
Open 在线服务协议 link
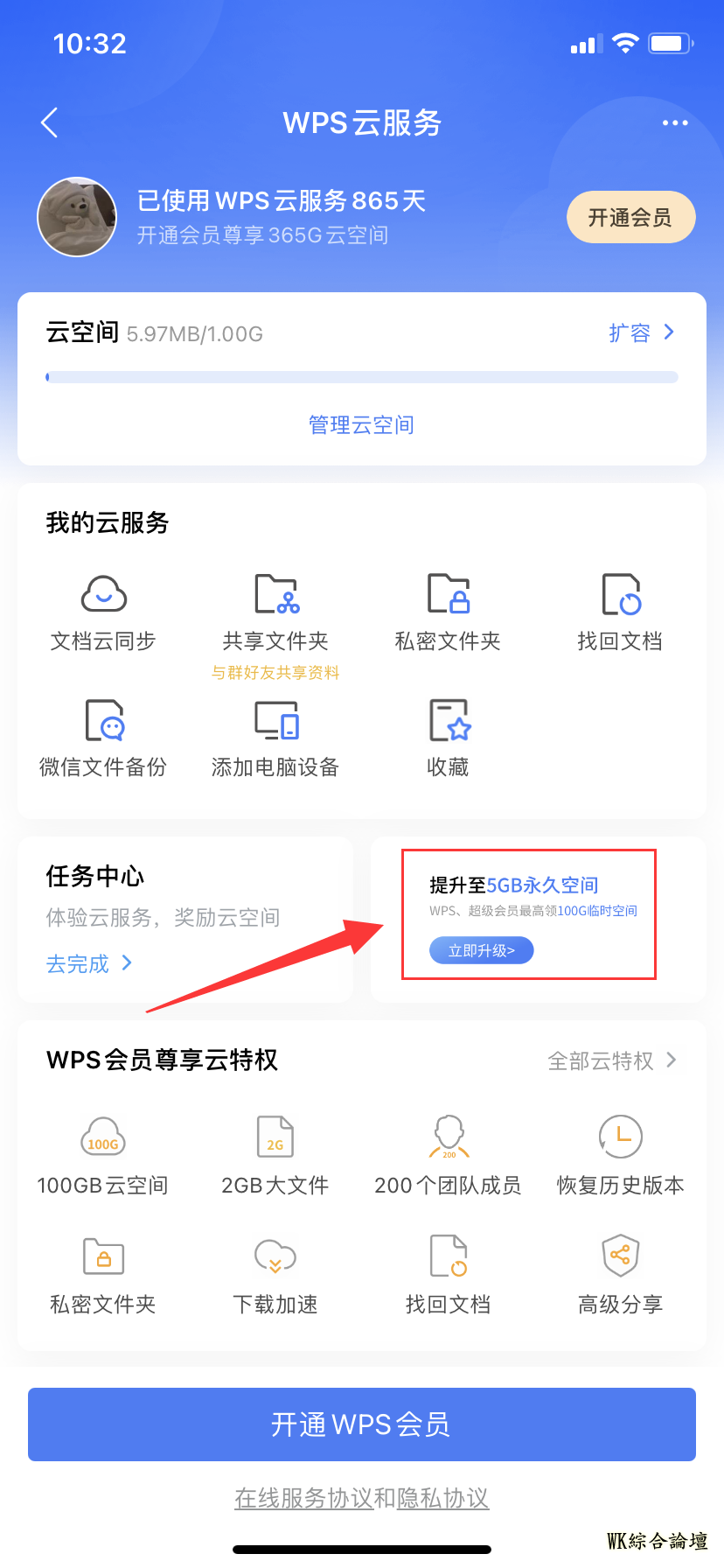click(303, 1498)
